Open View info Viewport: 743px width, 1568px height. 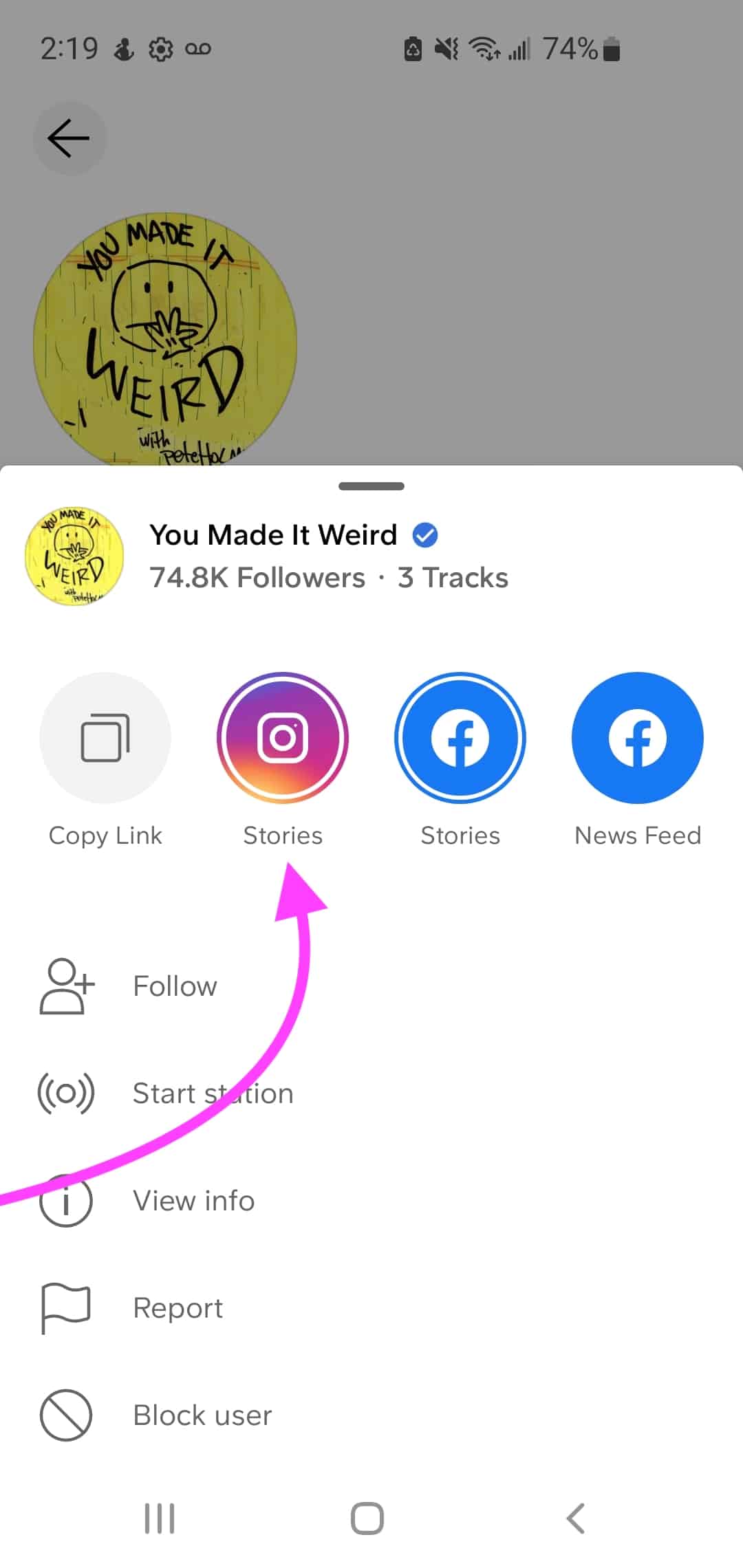tap(371, 1201)
